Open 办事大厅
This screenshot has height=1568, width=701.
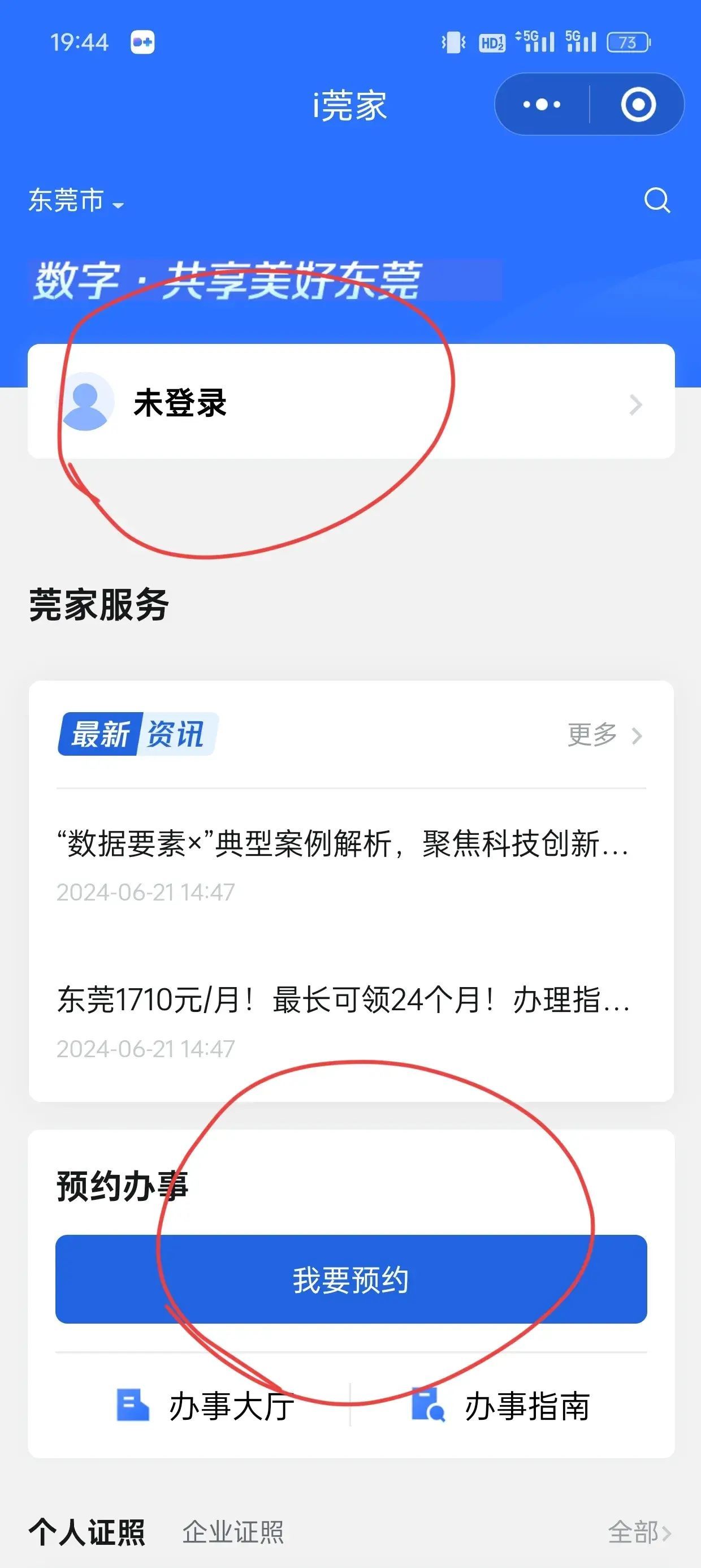click(205, 1406)
